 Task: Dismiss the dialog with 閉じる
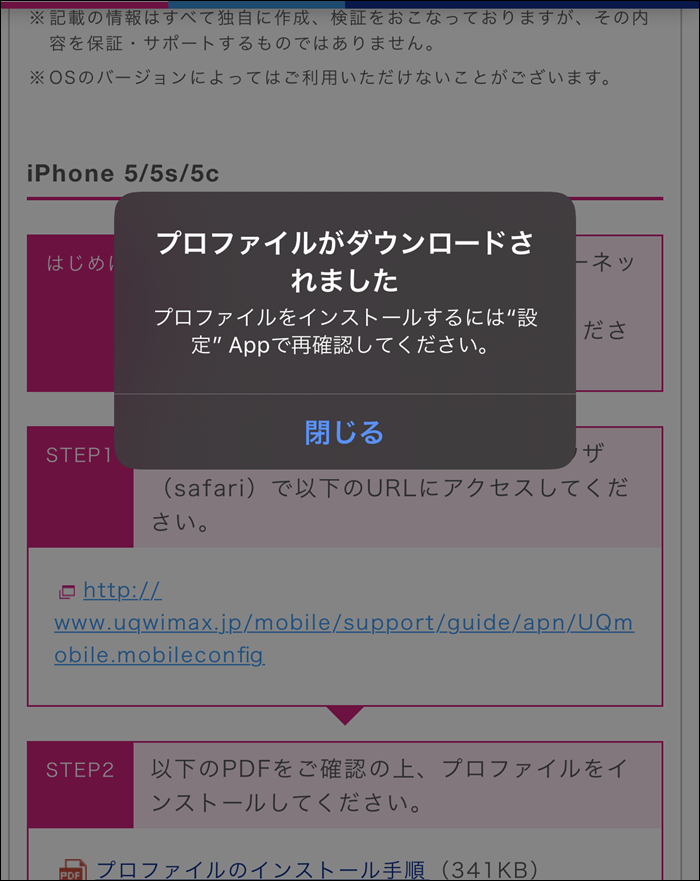pyautogui.click(x=344, y=432)
